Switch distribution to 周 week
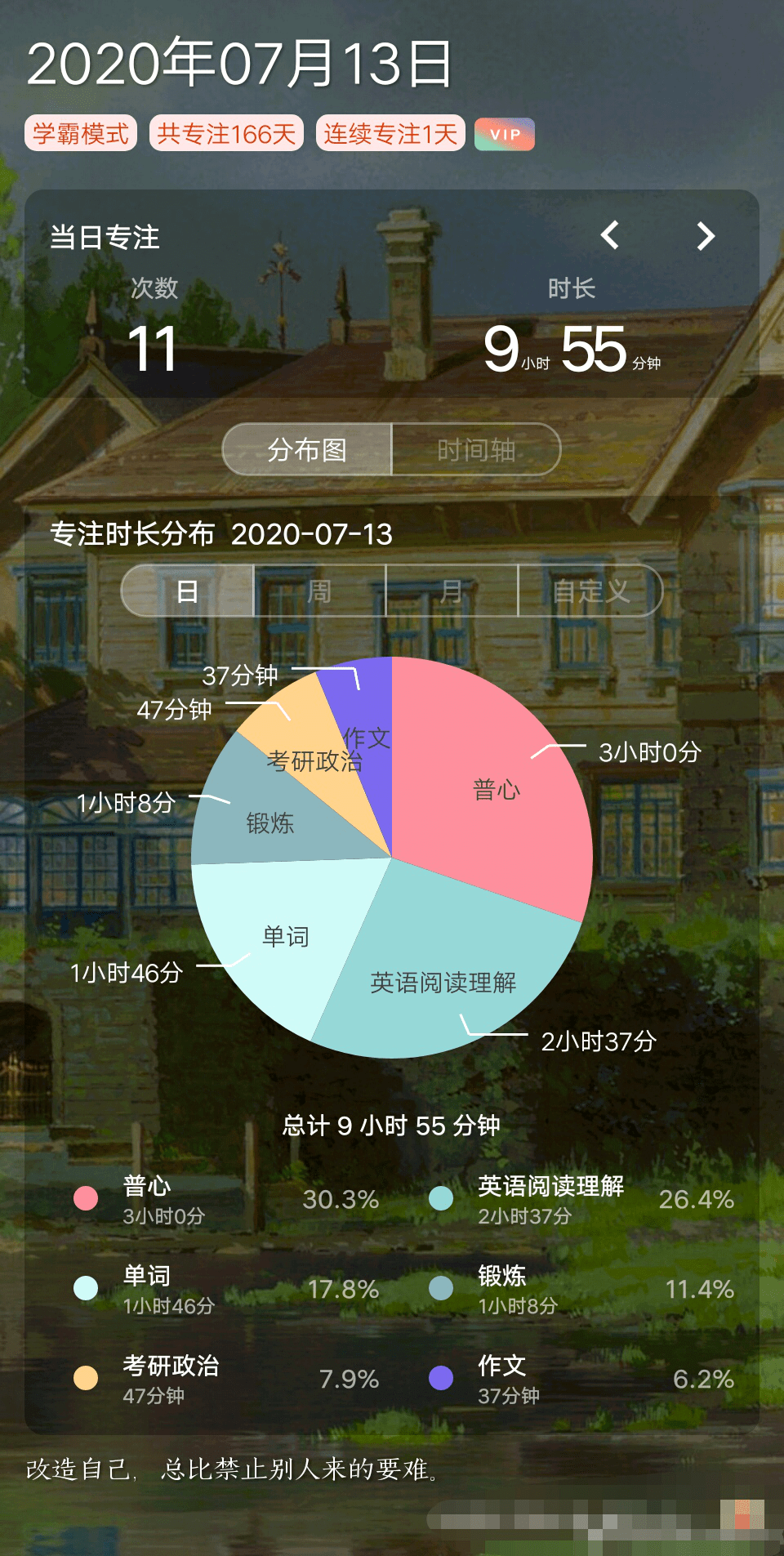The image size is (784, 1556). point(319,591)
